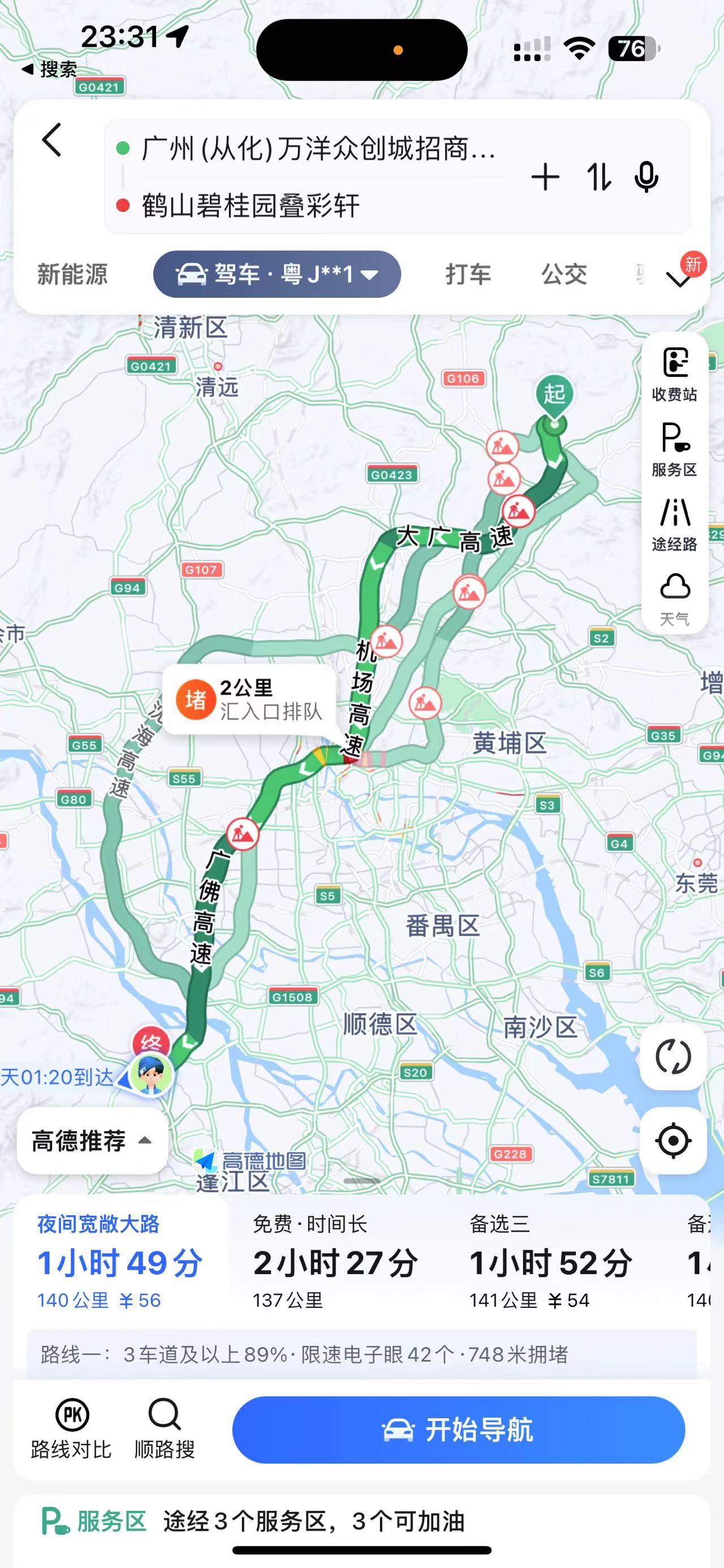
Task: Expand more travel modes chevron
Action: click(678, 279)
